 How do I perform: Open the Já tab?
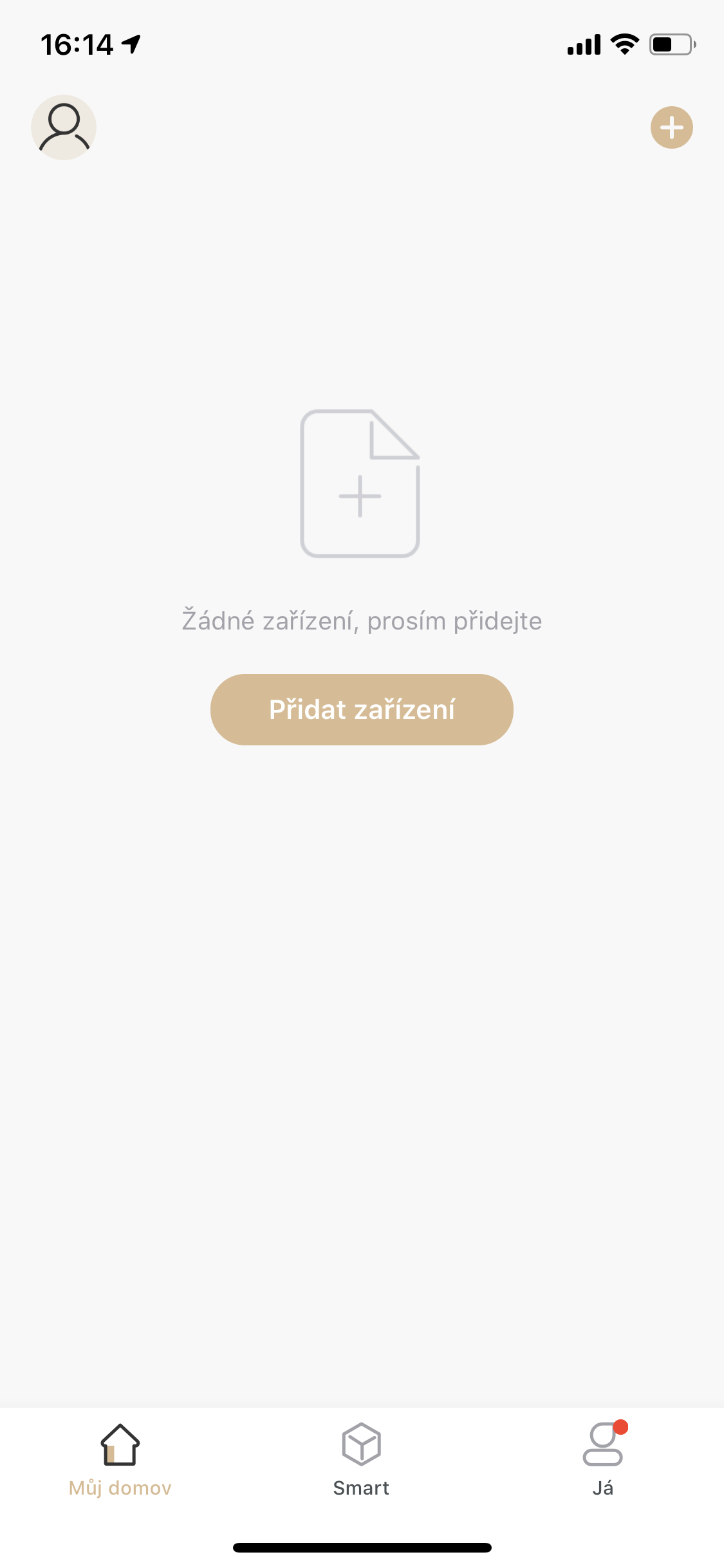tap(603, 1460)
